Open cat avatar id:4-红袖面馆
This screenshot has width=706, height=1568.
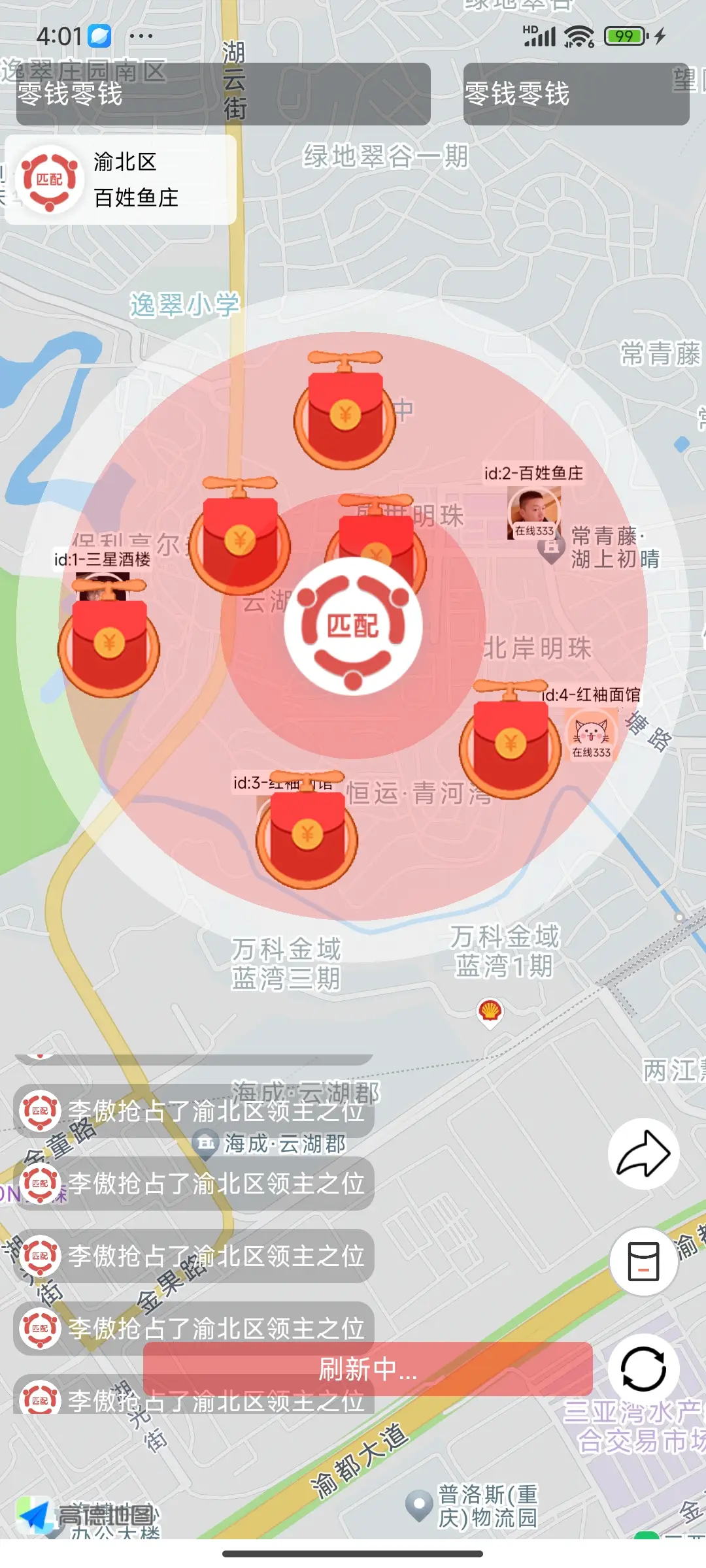(591, 735)
